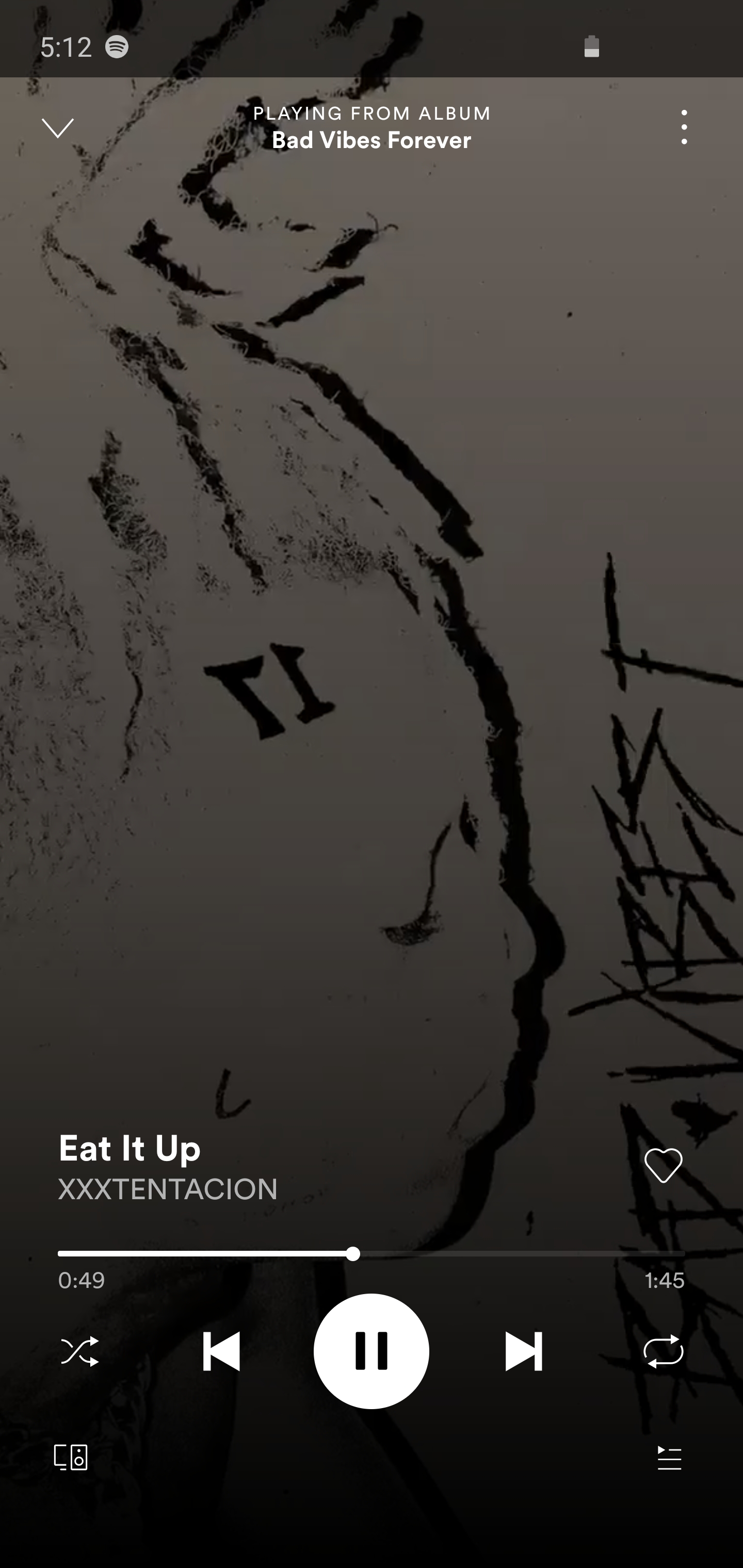This screenshot has height=1568, width=743.
Task: Open the connect to device menu
Action: click(x=71, y=1458)
